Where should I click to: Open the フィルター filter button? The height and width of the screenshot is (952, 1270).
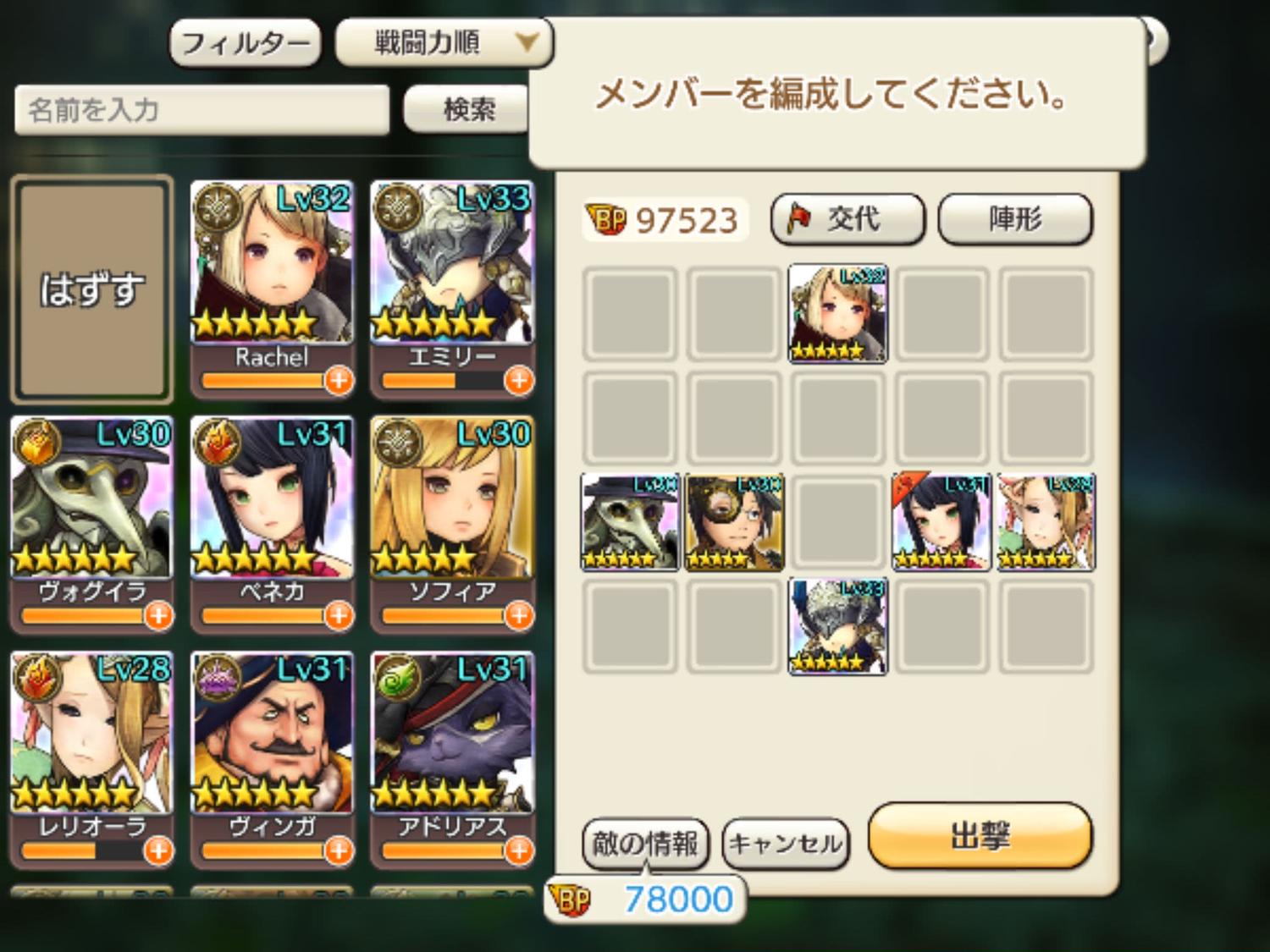click(245, 42)
